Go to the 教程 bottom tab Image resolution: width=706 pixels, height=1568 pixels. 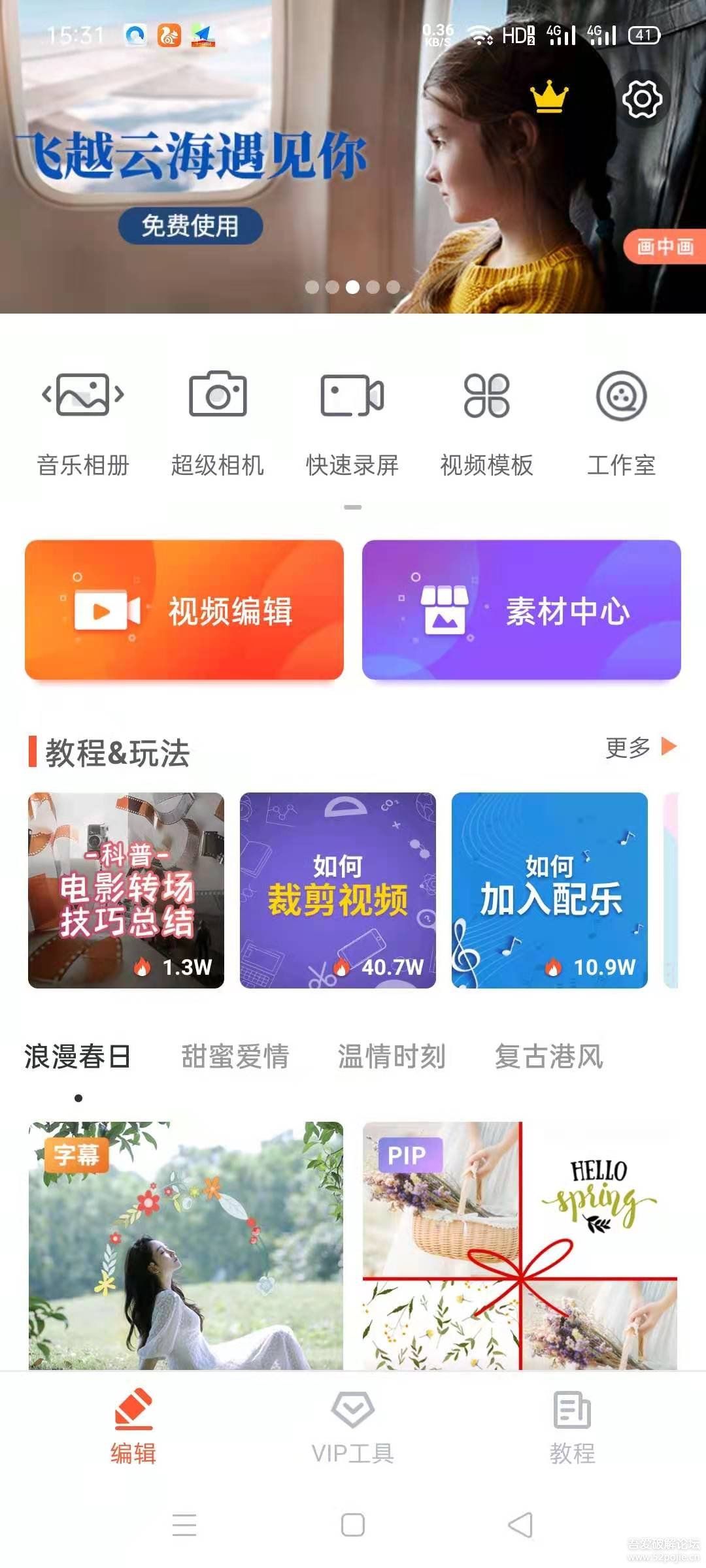(x=573, y=1427)
